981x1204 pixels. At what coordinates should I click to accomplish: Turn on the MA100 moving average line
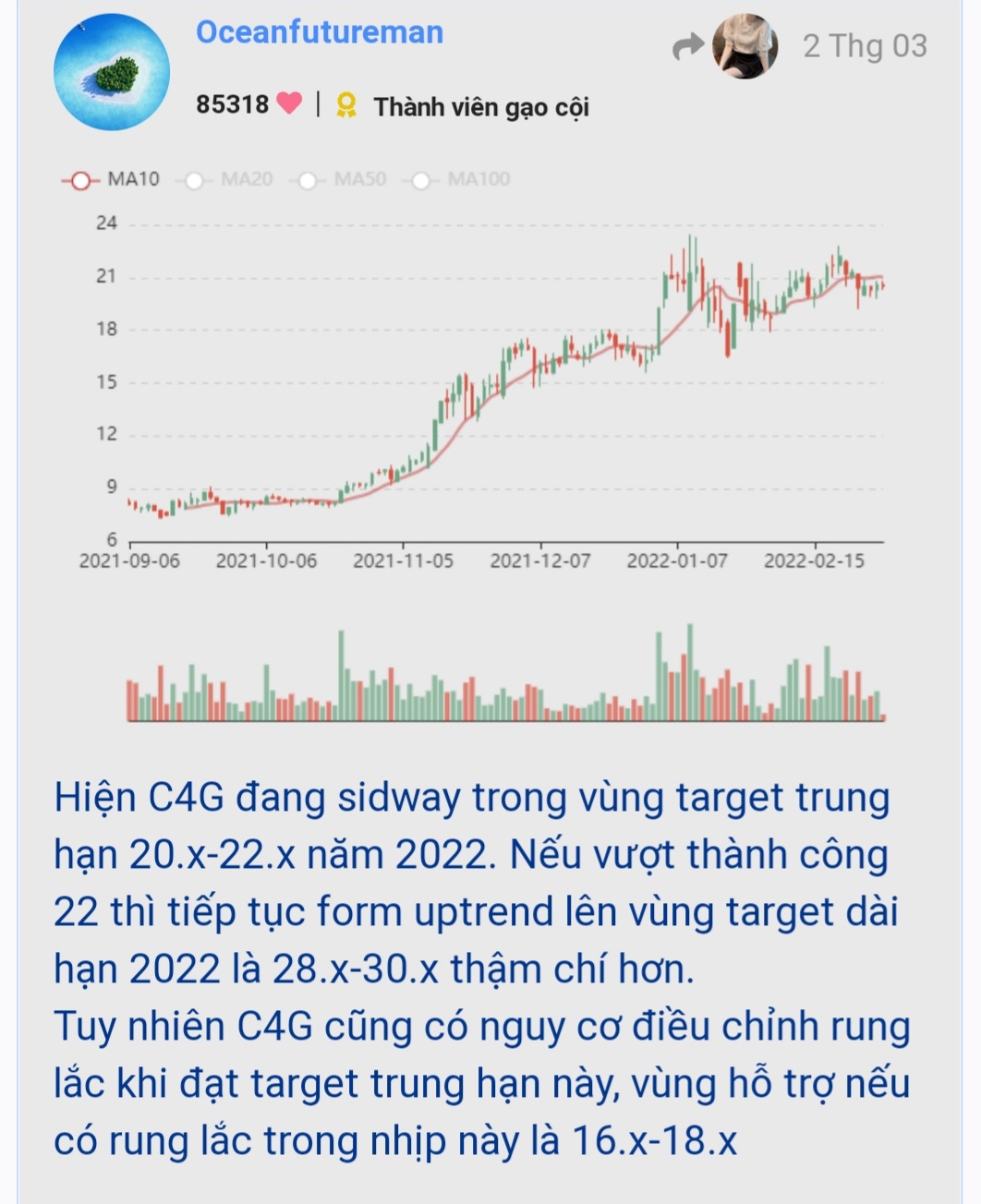pyautogui.click(x=460, y=180)
